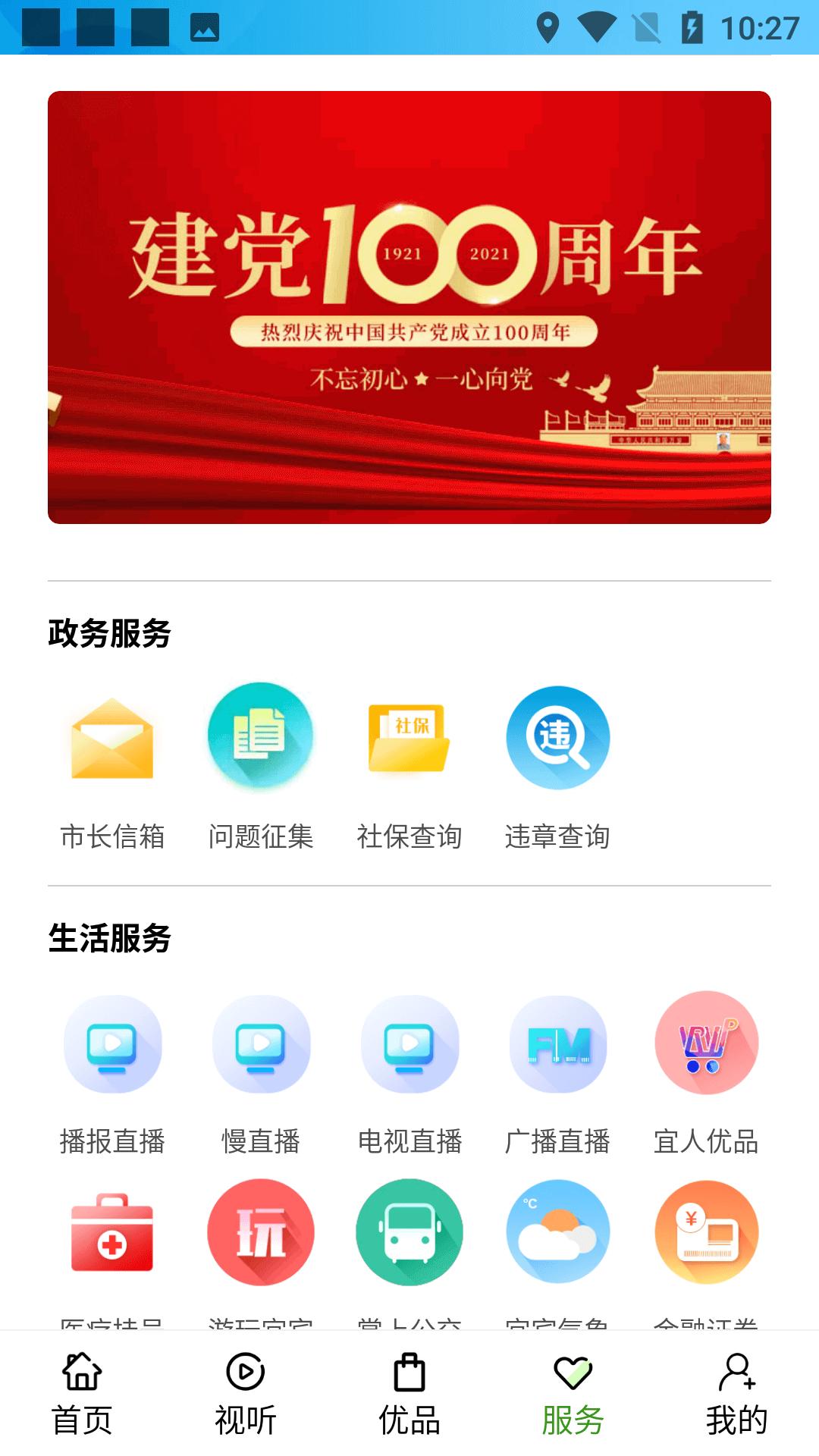Open the orange finance service icon
819x1456 pixels.
point(707,1232)
